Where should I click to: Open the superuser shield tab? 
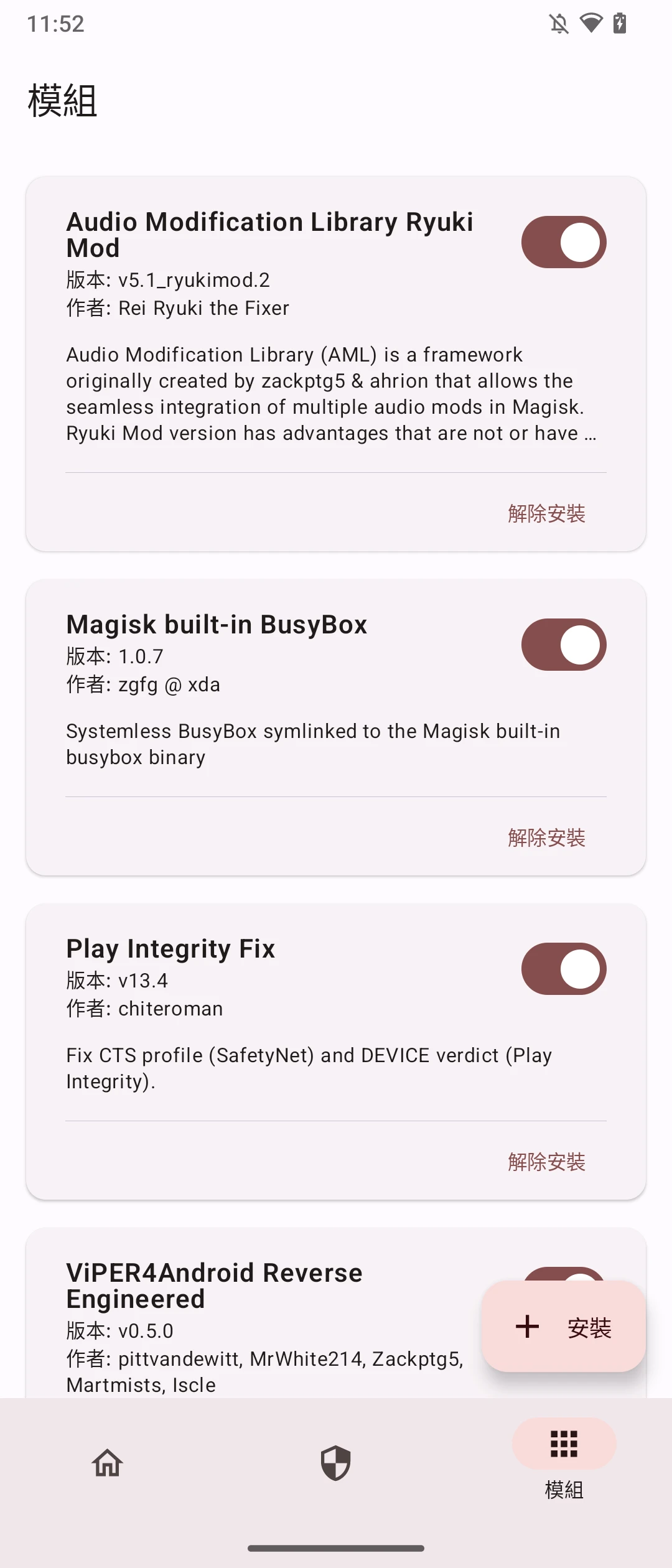click(x=335, y=1462)
